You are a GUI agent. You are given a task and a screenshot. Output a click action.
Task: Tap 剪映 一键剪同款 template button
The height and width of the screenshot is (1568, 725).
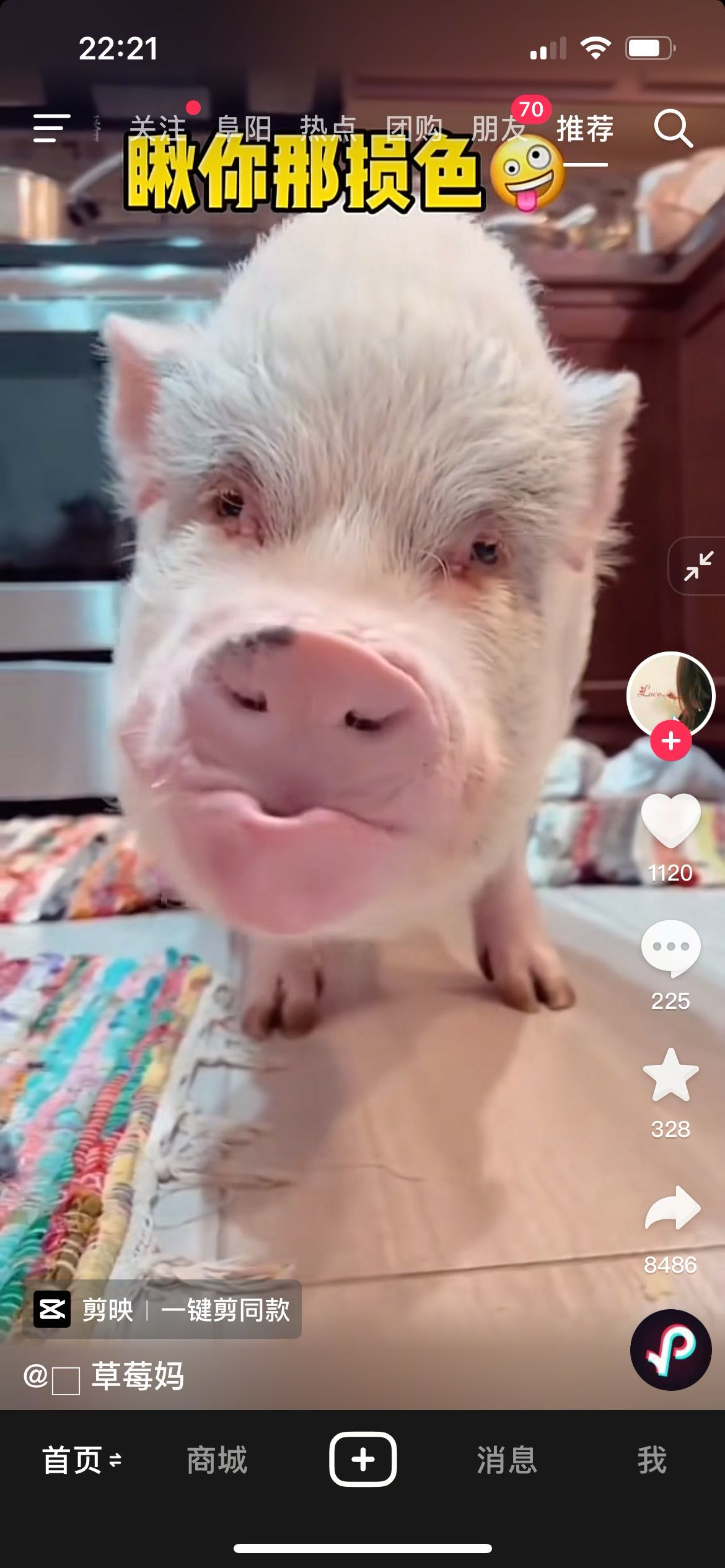coord(162,1310)
